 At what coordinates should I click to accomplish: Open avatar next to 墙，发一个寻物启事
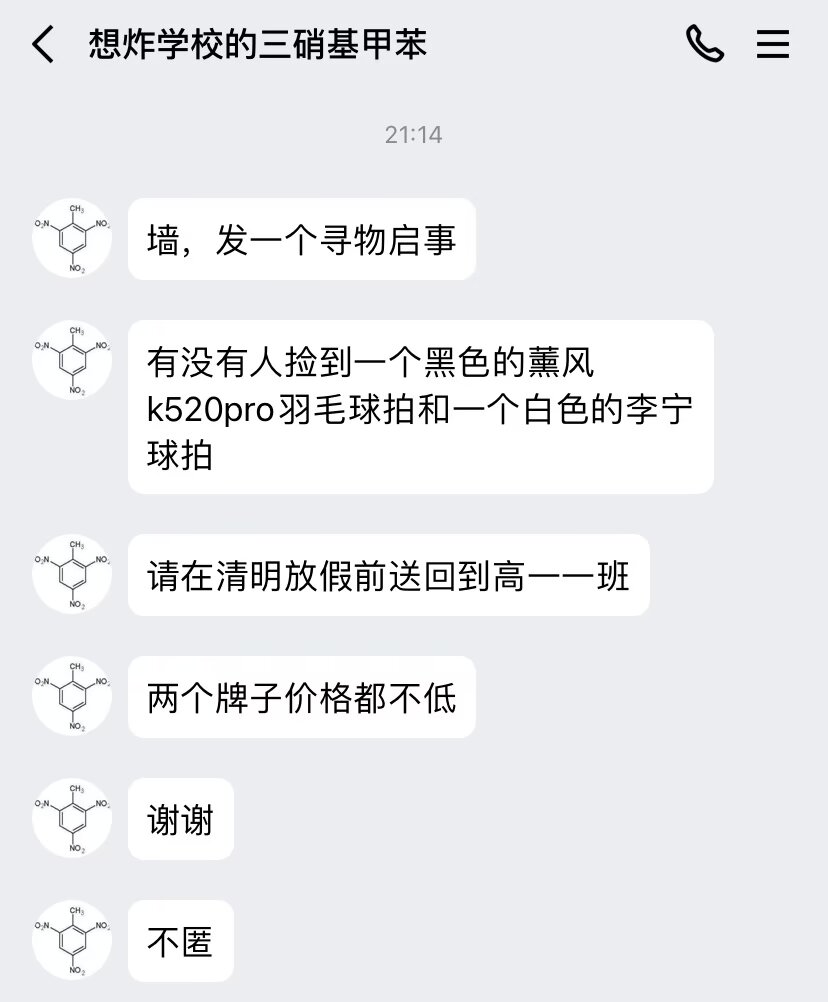click(x=72, y=238)
